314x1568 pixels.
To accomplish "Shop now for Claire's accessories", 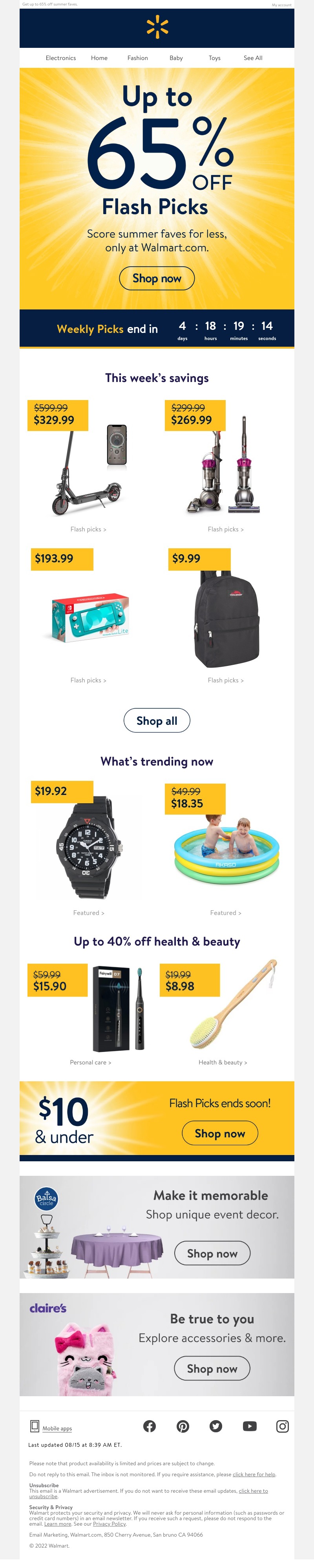I will coord(212,1368).
